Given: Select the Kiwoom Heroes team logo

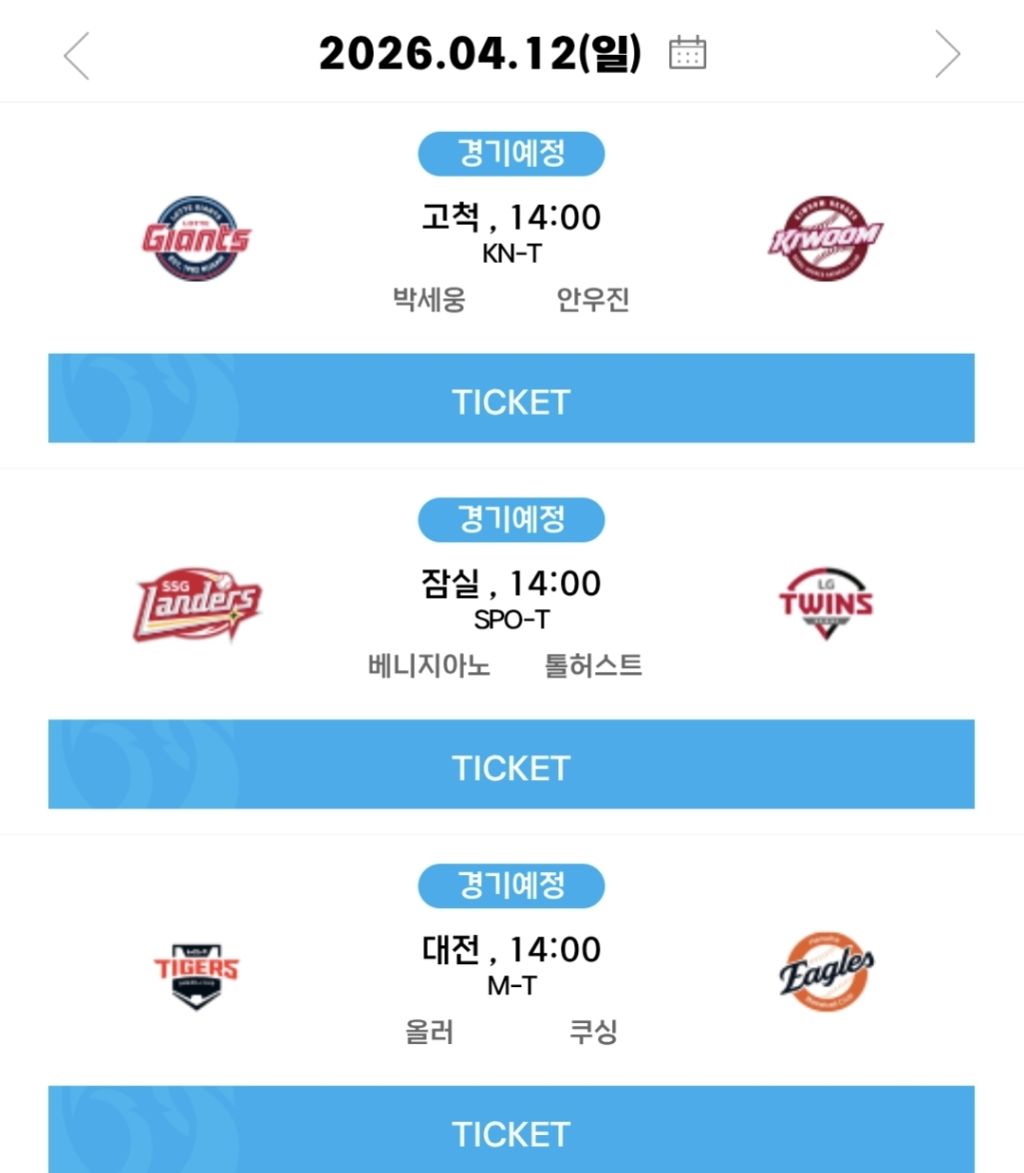Looking at the screenshot, I should pyautogui.click(x=825, y=237).
